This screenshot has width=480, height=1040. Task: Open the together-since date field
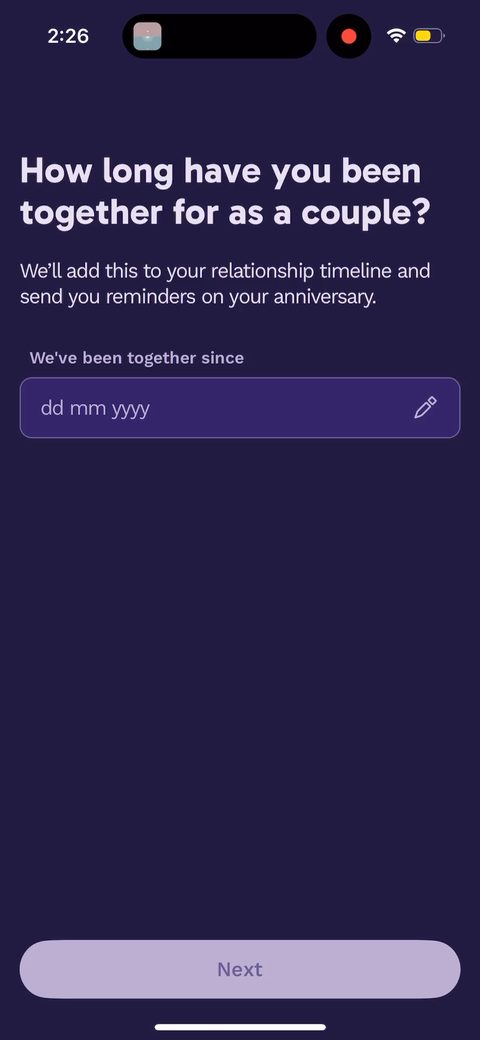[239, 407]
